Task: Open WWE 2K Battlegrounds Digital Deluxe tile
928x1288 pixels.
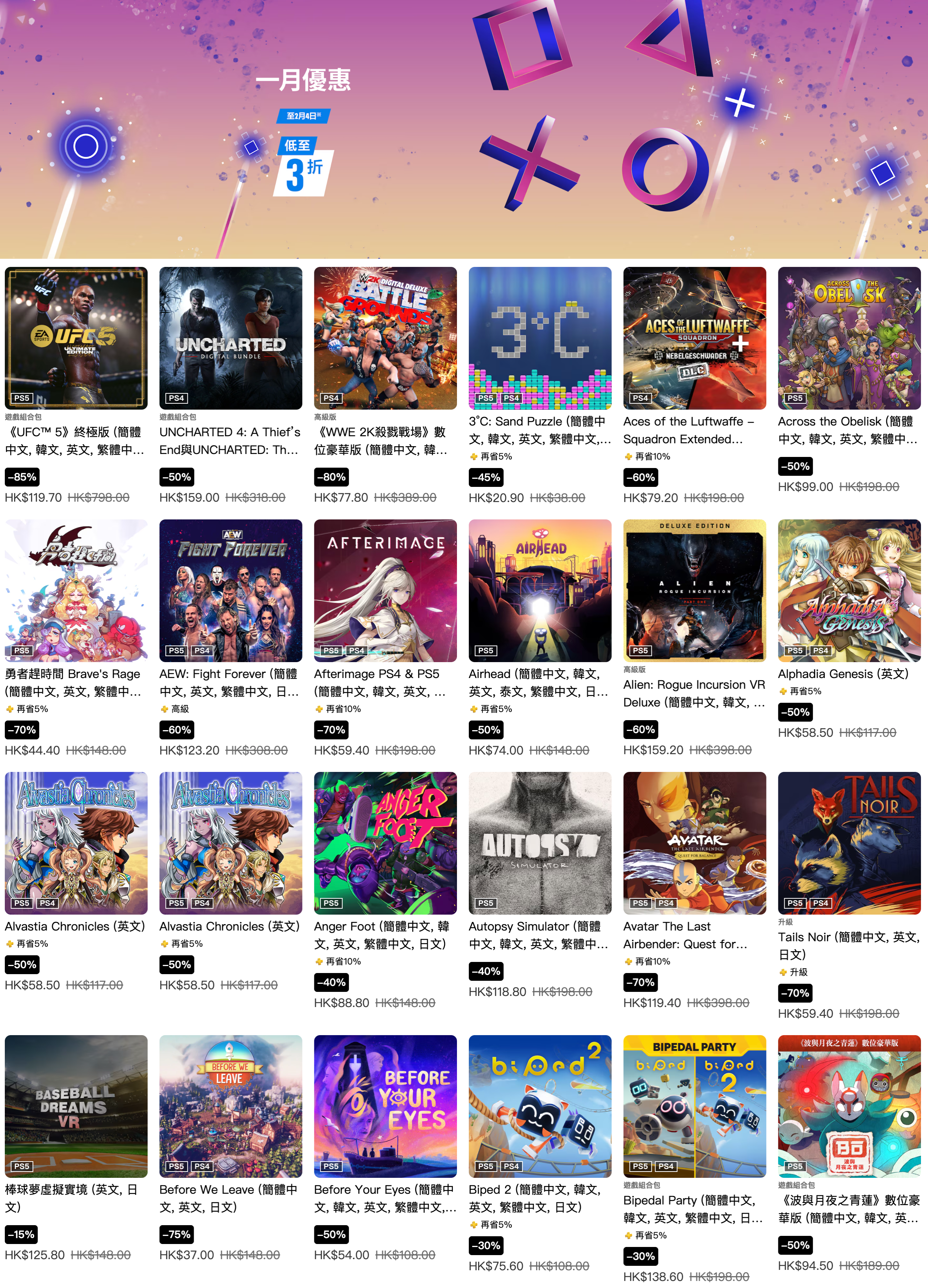Action: coord(385,338)
